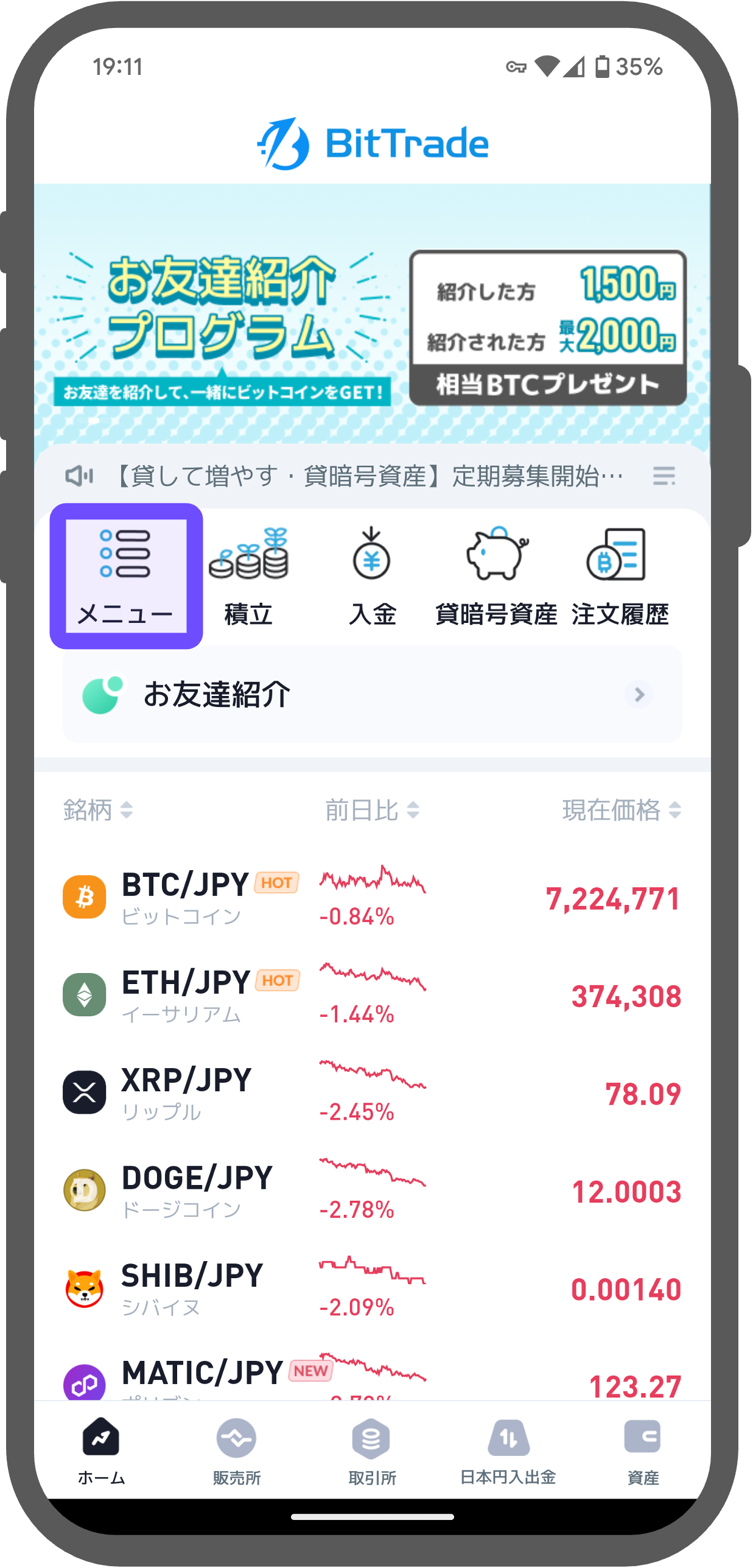Open the お友達紹介 row
Viewport: 753px width, 1568px height.
pyautogui.click(x=372, y=694)
